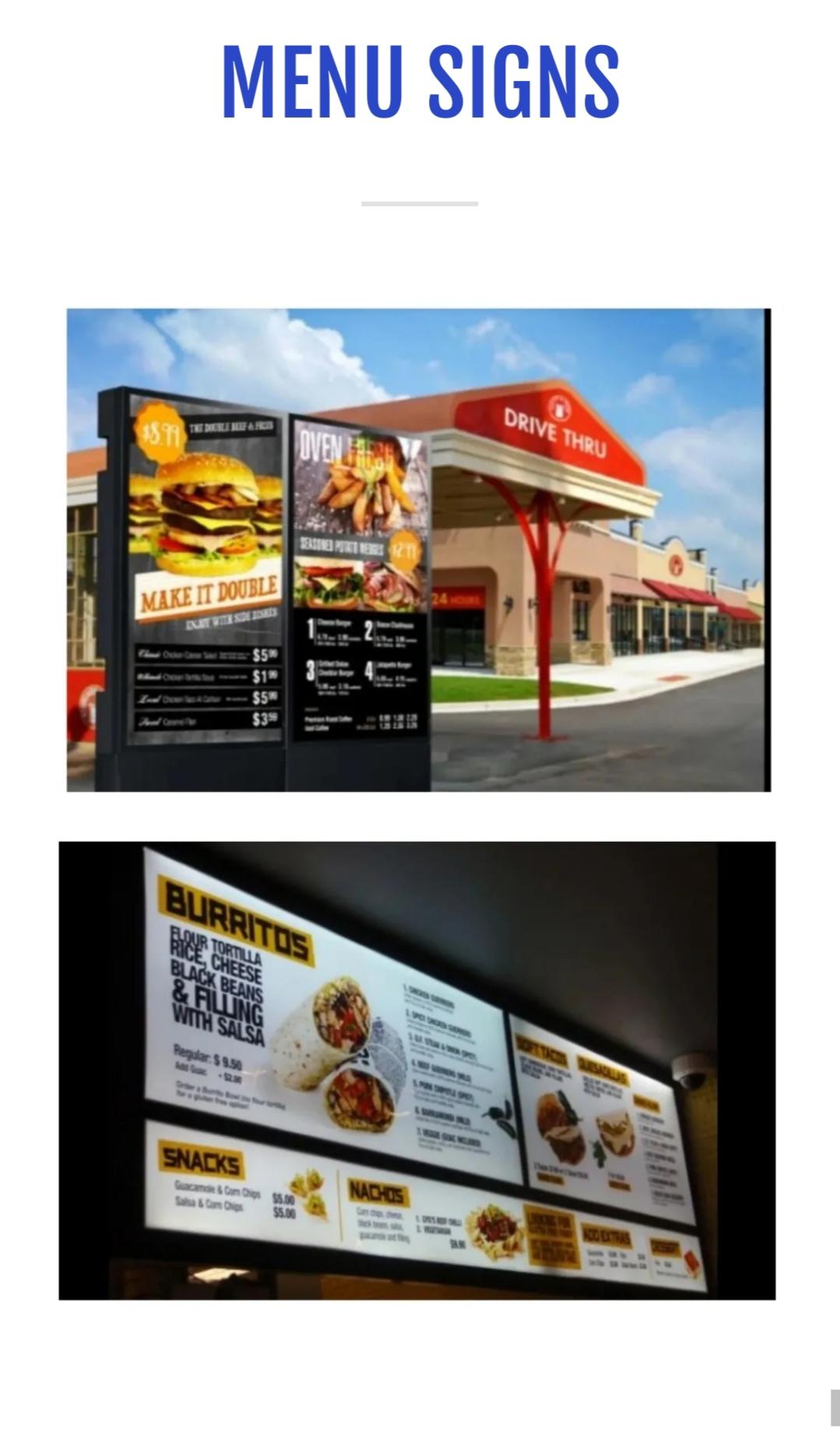
Task: Open the illuminated burritos menu sign image
Action: pyautogui.click(x=416, y=1070)
